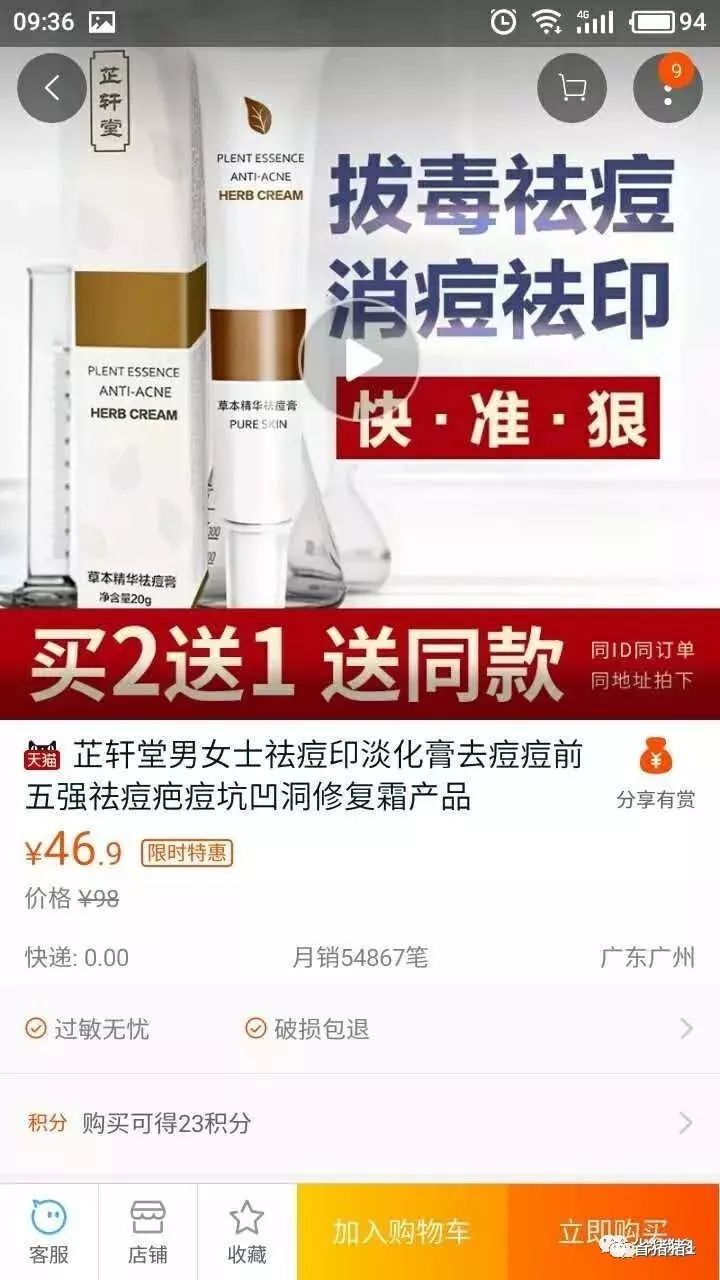
Task: Open the shopping cart icon
Action: (572, 89)
